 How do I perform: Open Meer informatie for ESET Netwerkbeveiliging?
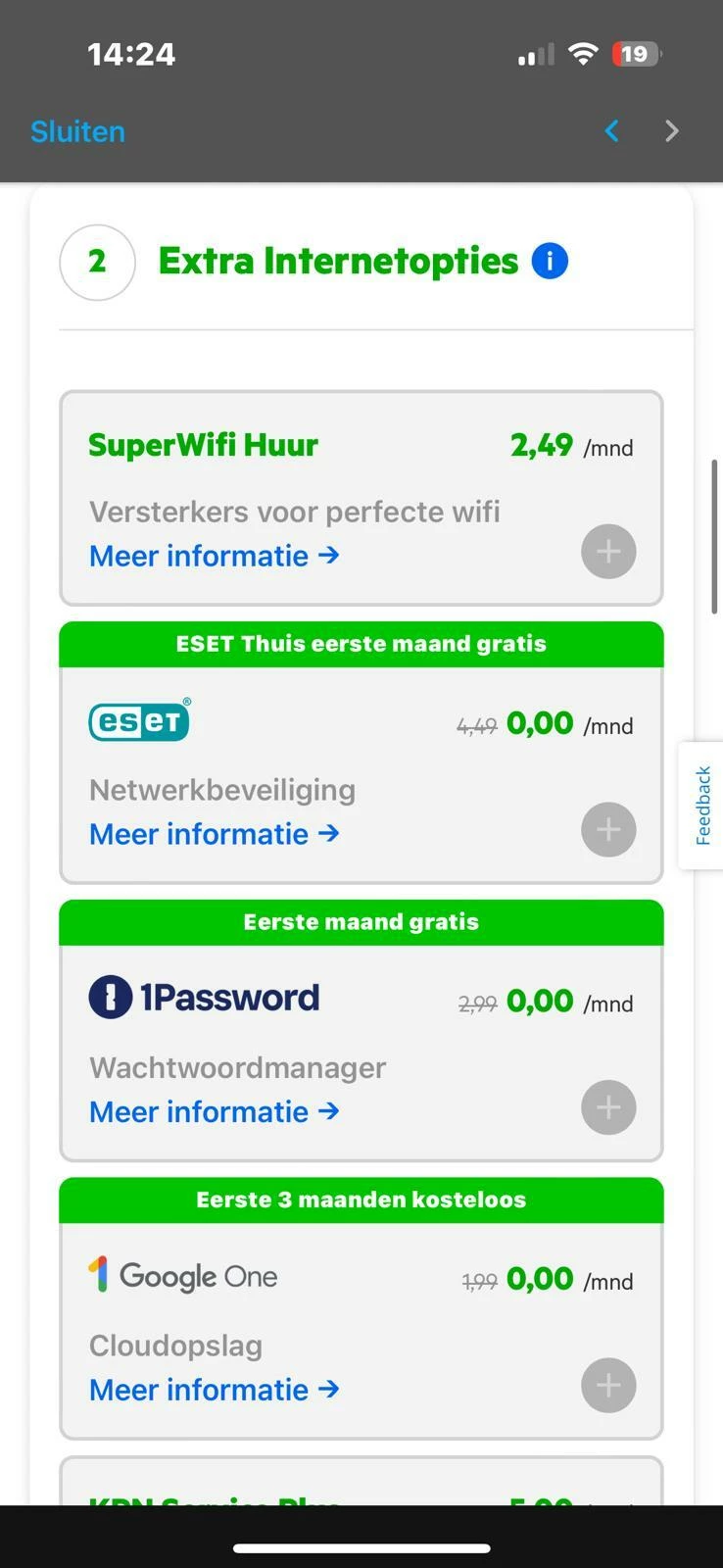pyautogui.click(x=214, y=834)
